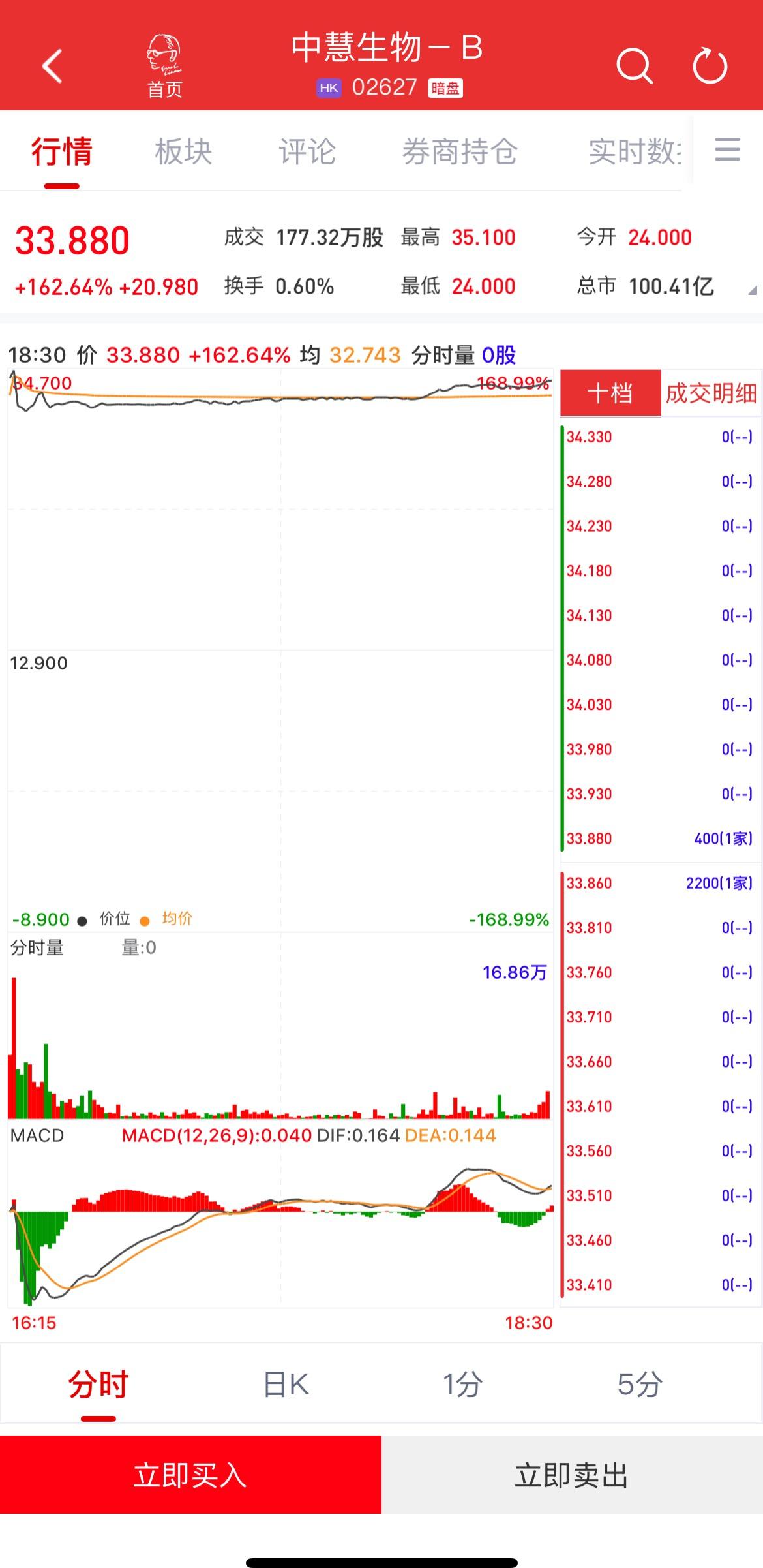Select the 分时 chart period
This screenshot has width=763, height=1568.
click(x=98, y=1384)
